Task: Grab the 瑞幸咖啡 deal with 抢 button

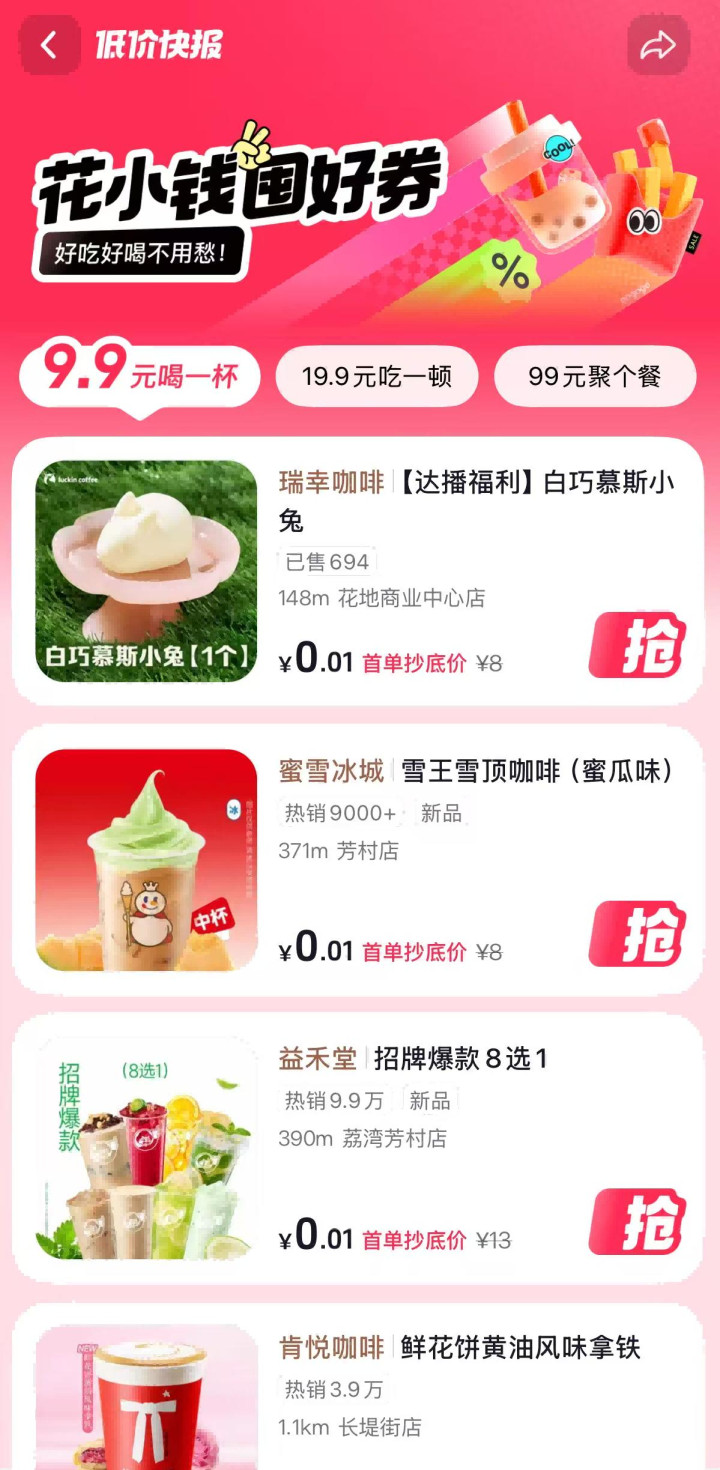Action: 639,645
